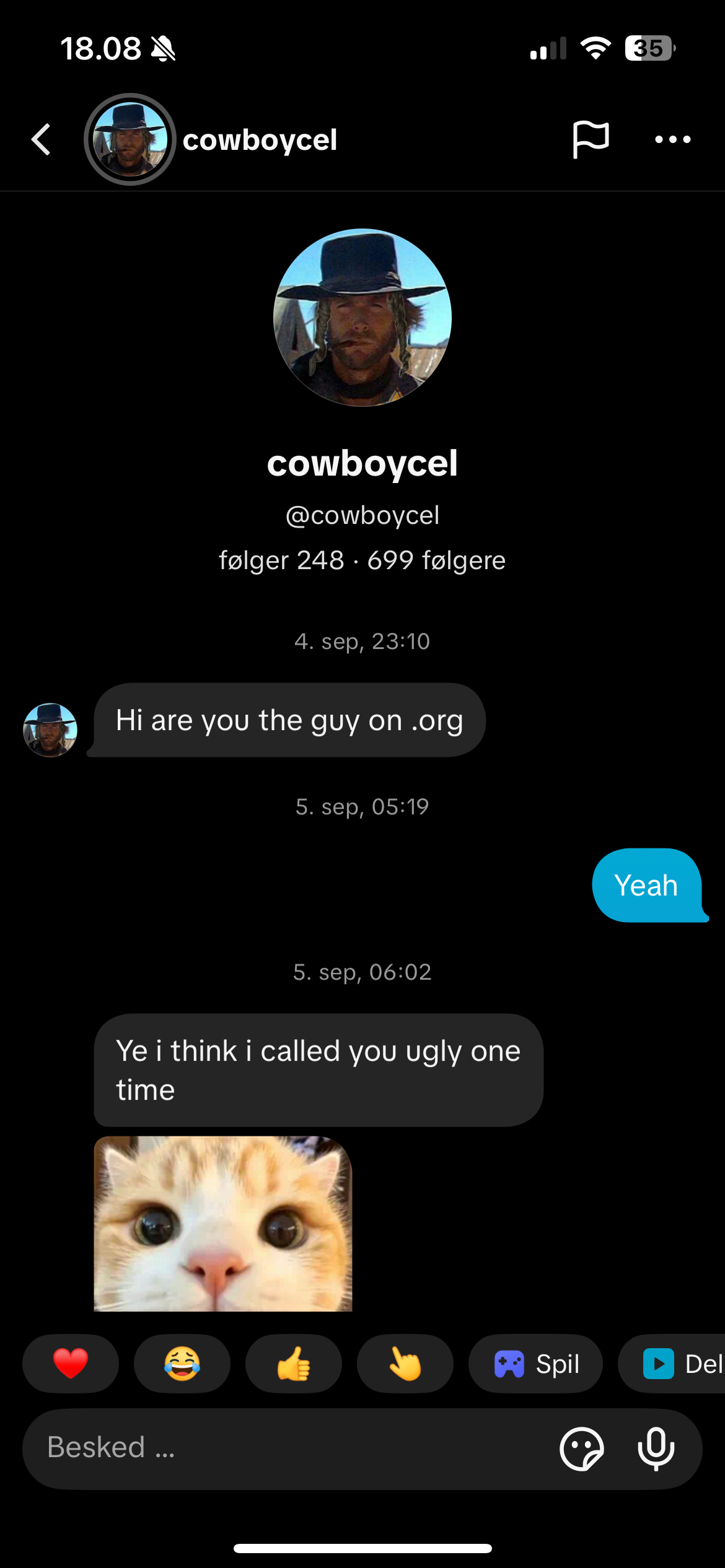Send a thumbs up quick reaction
The height and width of the screenshot is (1568, 725).
[x=294, y=1363]
